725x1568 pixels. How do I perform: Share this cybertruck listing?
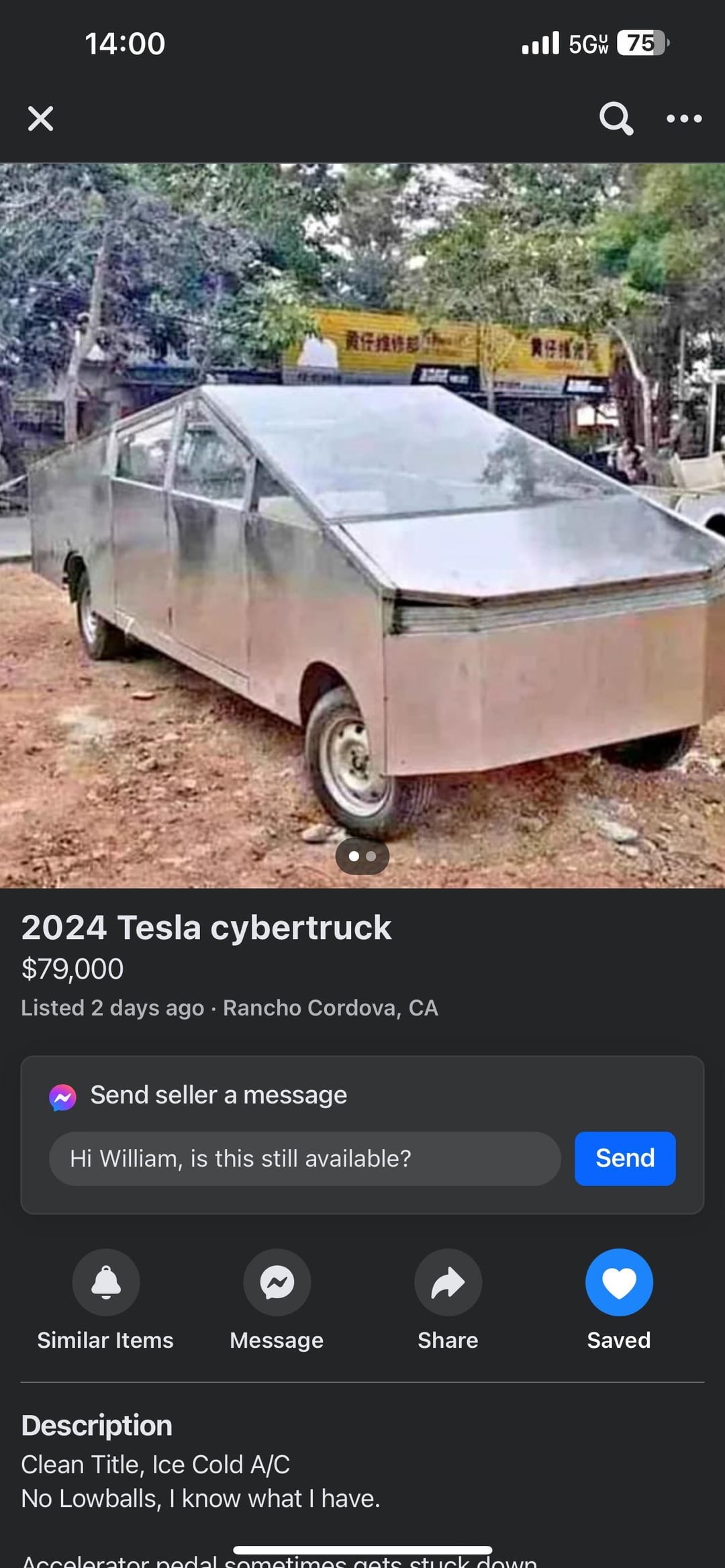[x=448, y=1282]
